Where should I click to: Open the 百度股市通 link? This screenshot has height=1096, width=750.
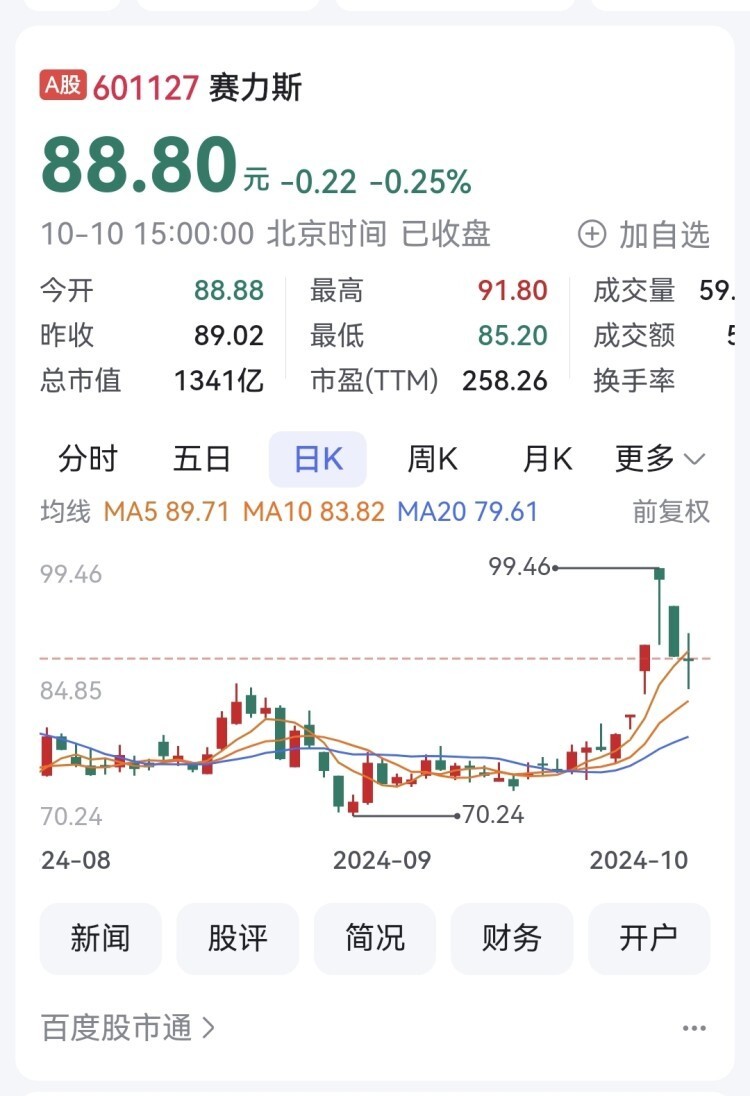128,1027
